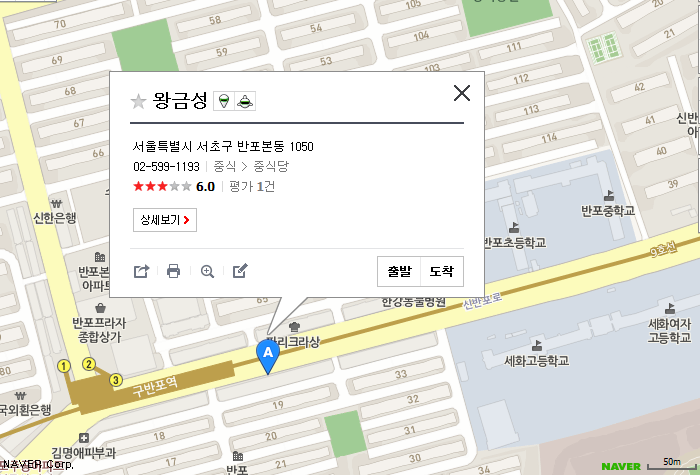
Task: Open 상세보기 for more details
Action: 165,219
